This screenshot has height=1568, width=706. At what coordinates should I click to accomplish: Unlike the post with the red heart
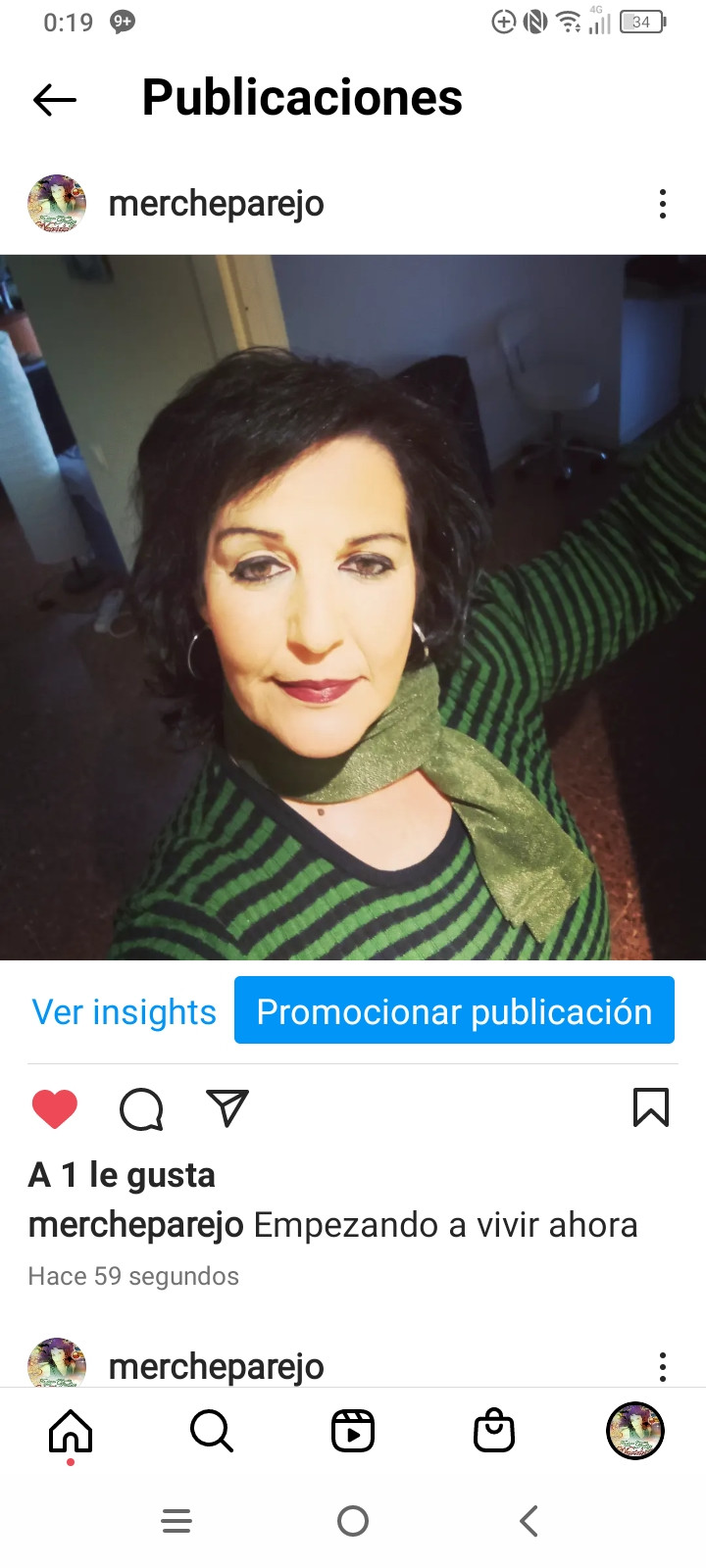click(55, 1108)
